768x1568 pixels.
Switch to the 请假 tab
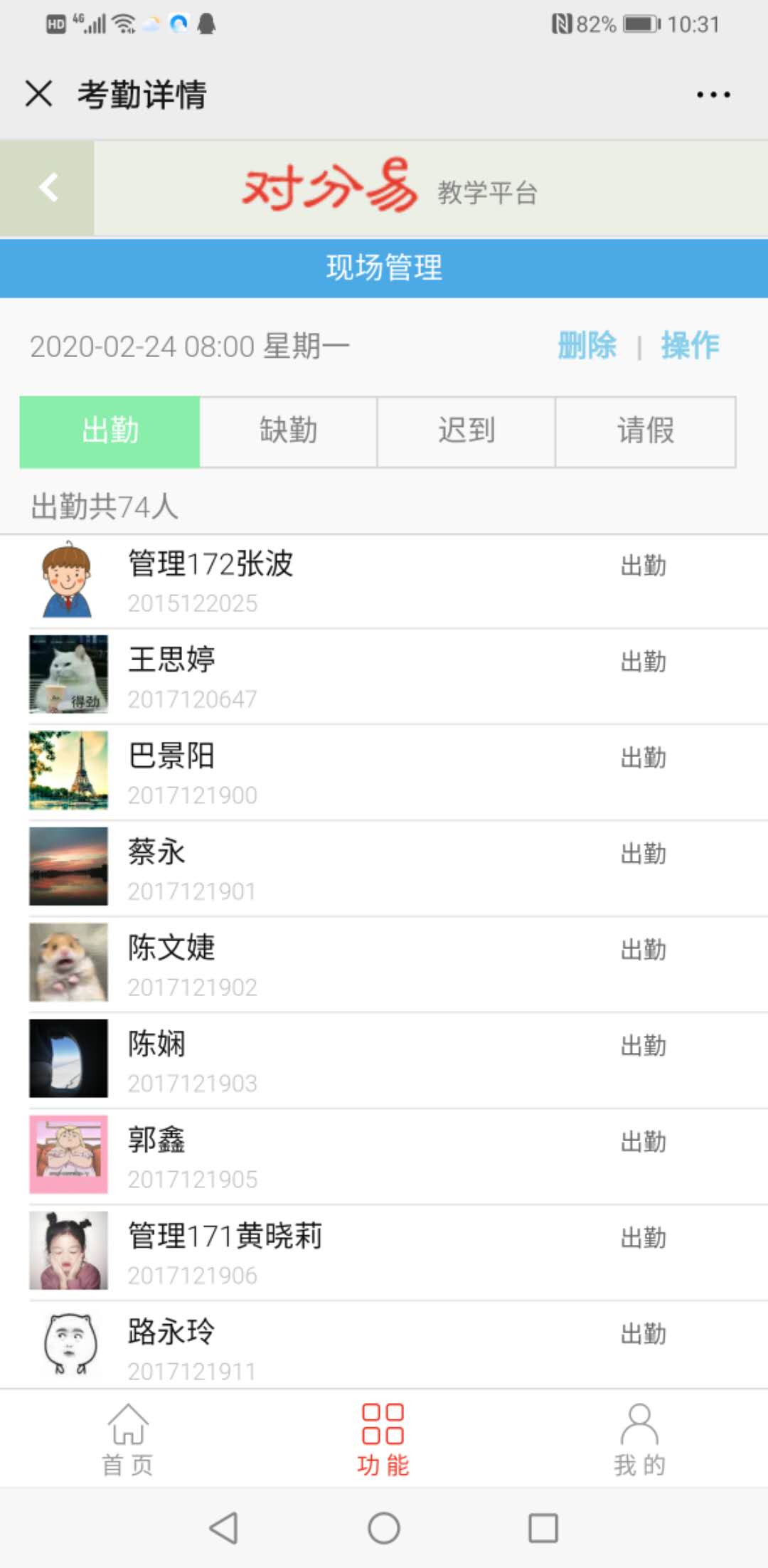pyautogui.click(x=645, y=432)
